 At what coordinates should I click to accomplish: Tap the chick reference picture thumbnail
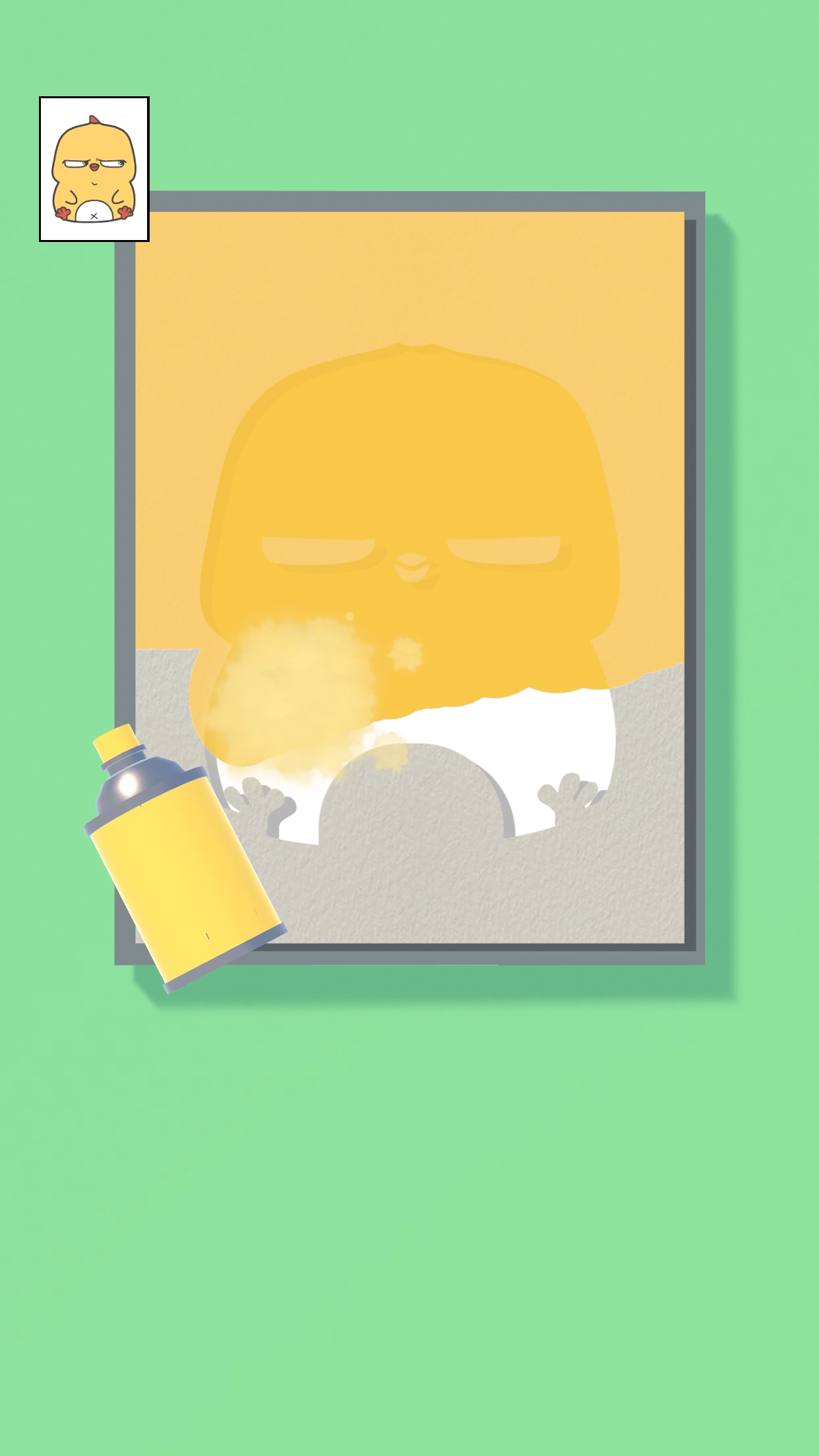tap(94, 169)
